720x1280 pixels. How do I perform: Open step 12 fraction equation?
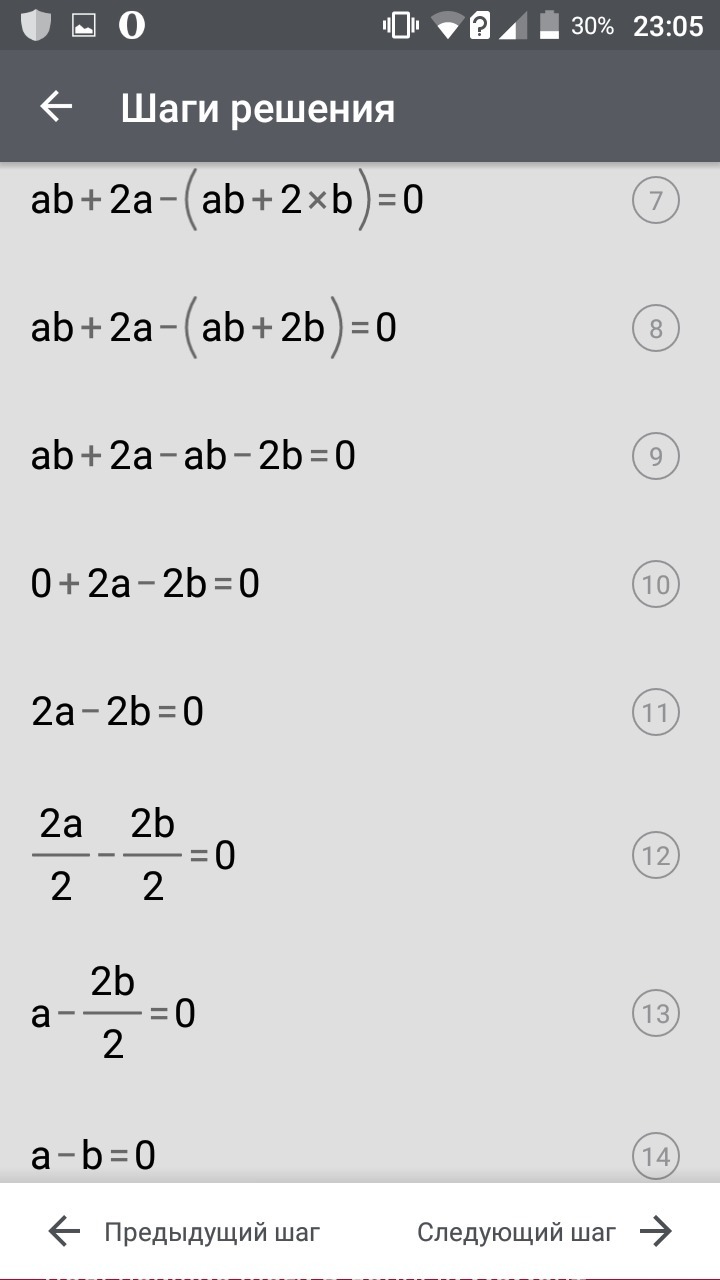point(360,855)
